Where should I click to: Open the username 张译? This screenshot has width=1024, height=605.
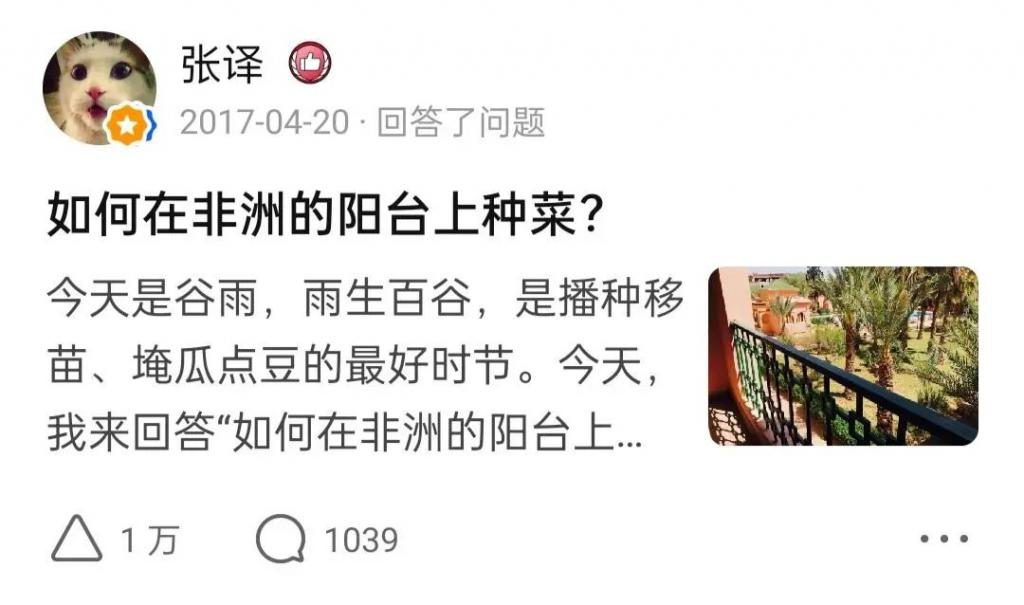[x=222, y=64]
